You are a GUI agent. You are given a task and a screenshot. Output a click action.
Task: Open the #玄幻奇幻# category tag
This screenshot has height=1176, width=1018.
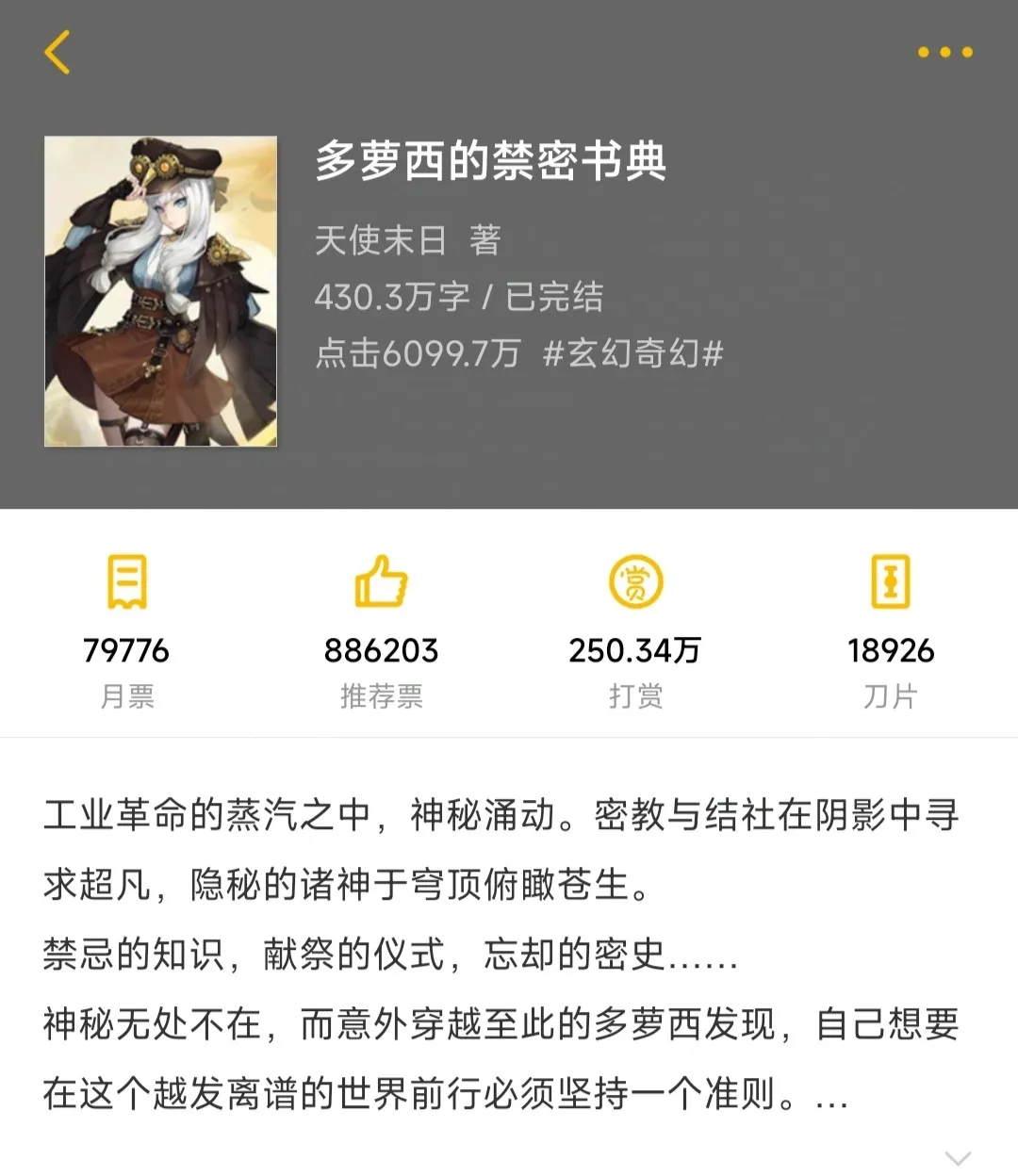pyautogui.click(x=633, y=353)
